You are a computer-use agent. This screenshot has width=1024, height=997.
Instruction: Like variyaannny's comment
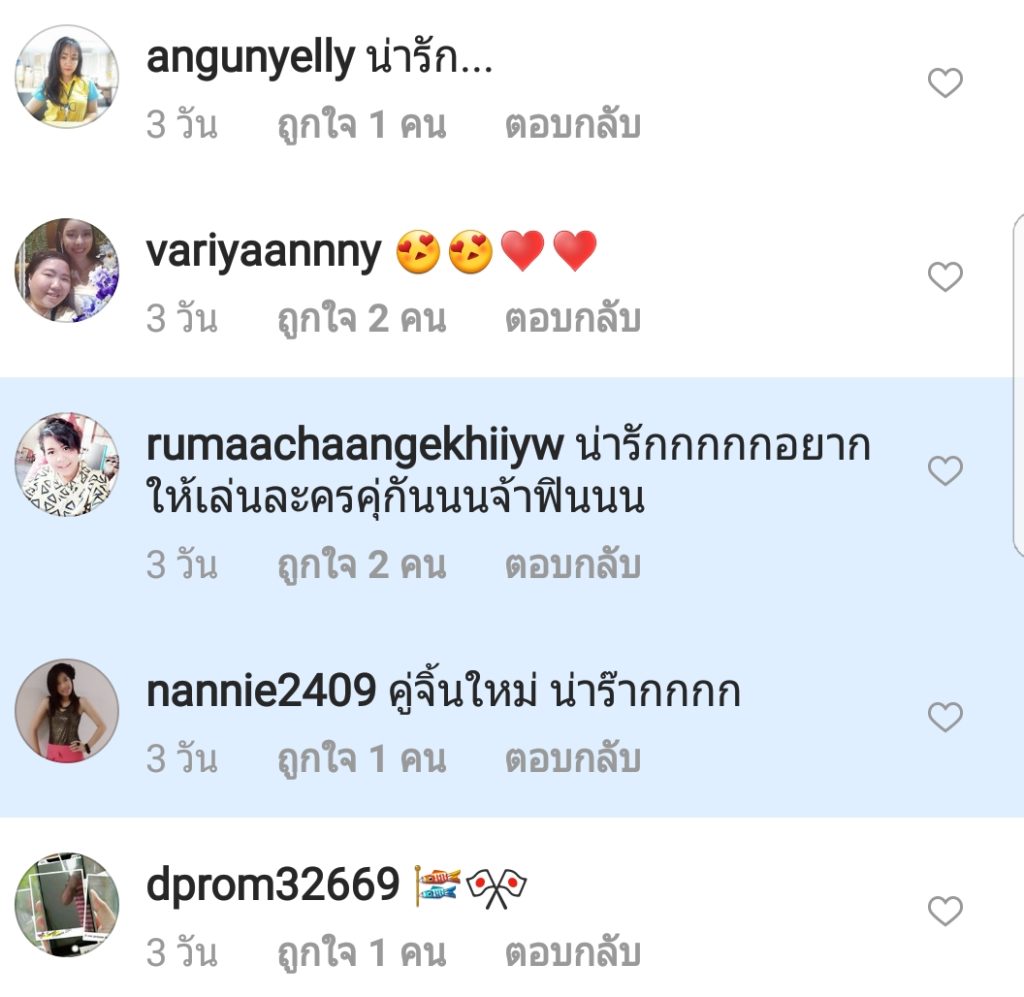pyautogui.click(x=945, y=277)
